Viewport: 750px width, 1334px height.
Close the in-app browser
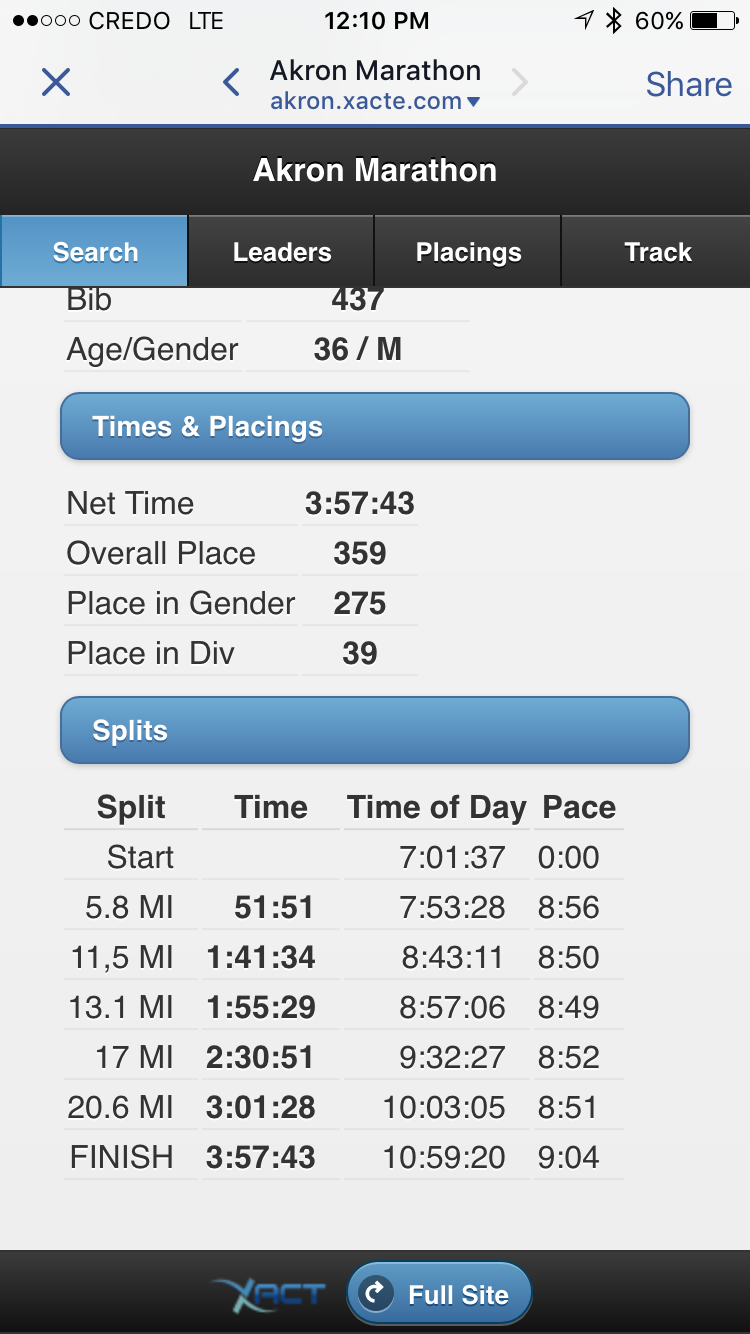[56, 83]
